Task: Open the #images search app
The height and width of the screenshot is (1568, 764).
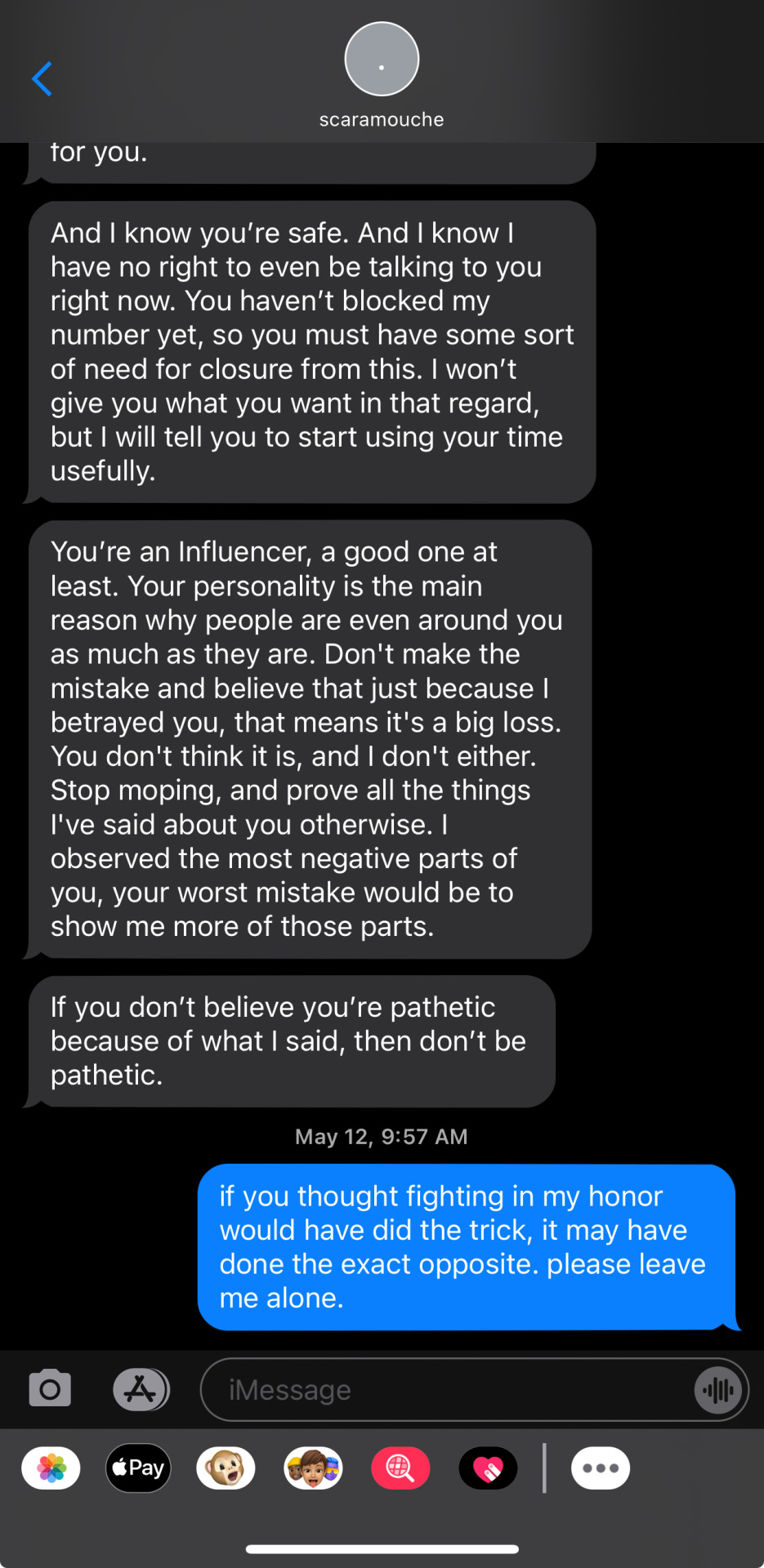Action: tap(400, 1468)
